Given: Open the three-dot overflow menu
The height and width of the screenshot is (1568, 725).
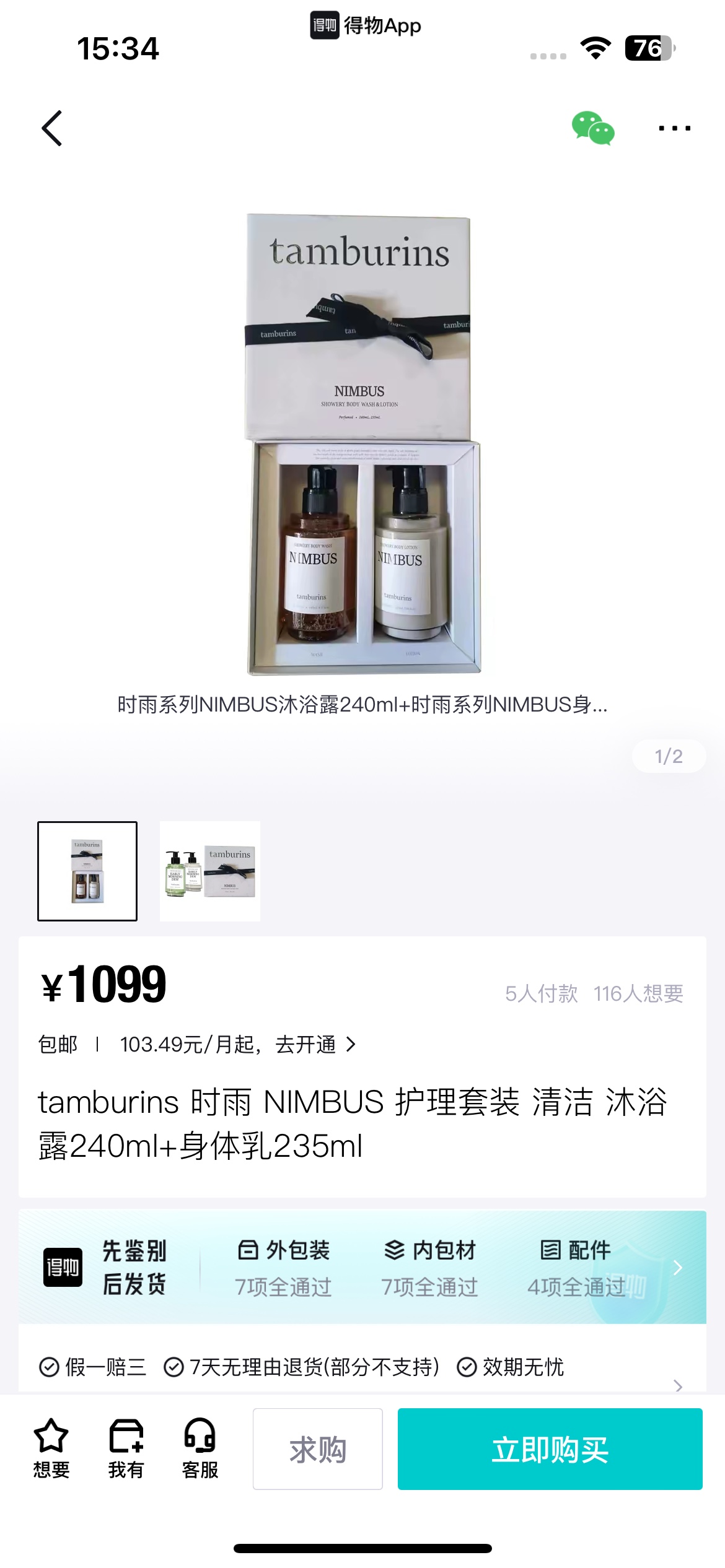Looking at the screenshot, I should pos(674,128).
